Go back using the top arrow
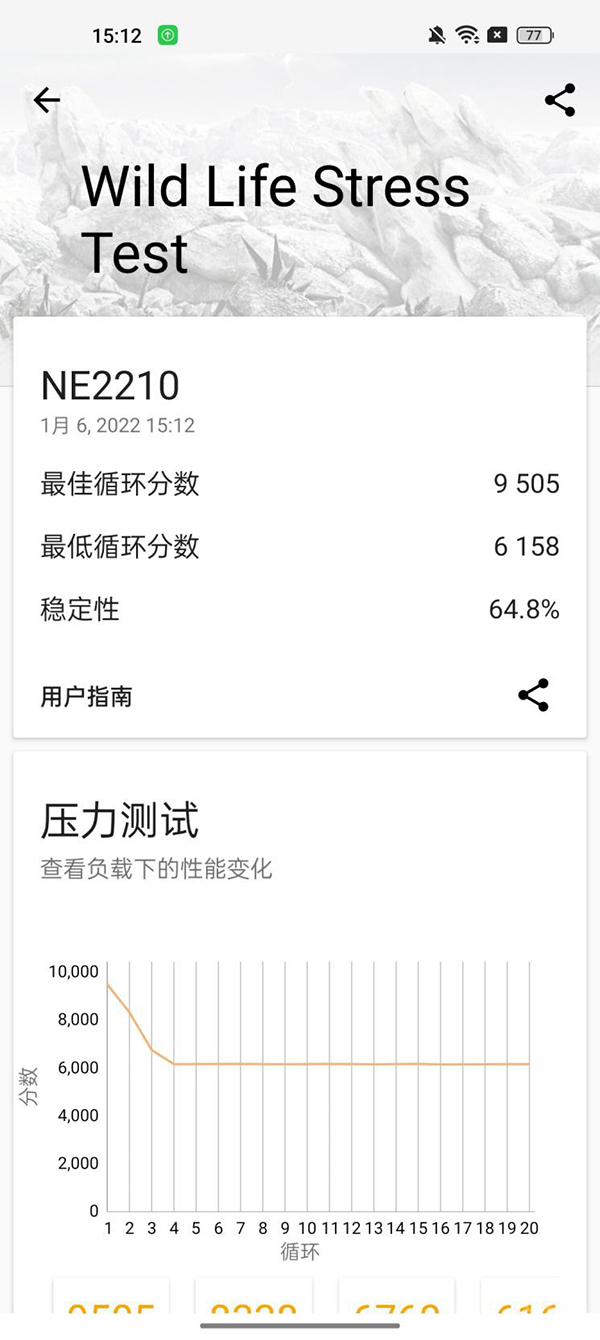The image size is (600, 1340). click(47, 100)
